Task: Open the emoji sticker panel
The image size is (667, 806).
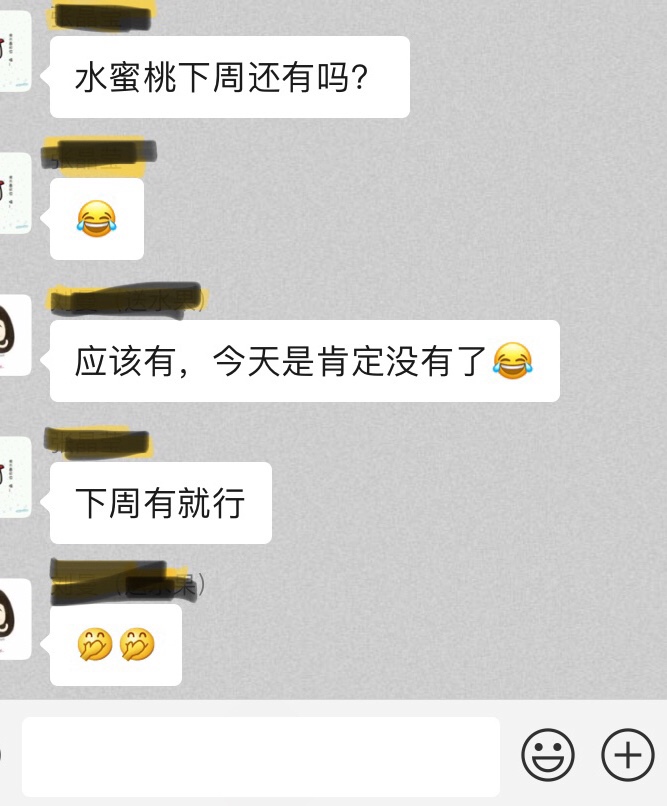Action: pos(548,755)
